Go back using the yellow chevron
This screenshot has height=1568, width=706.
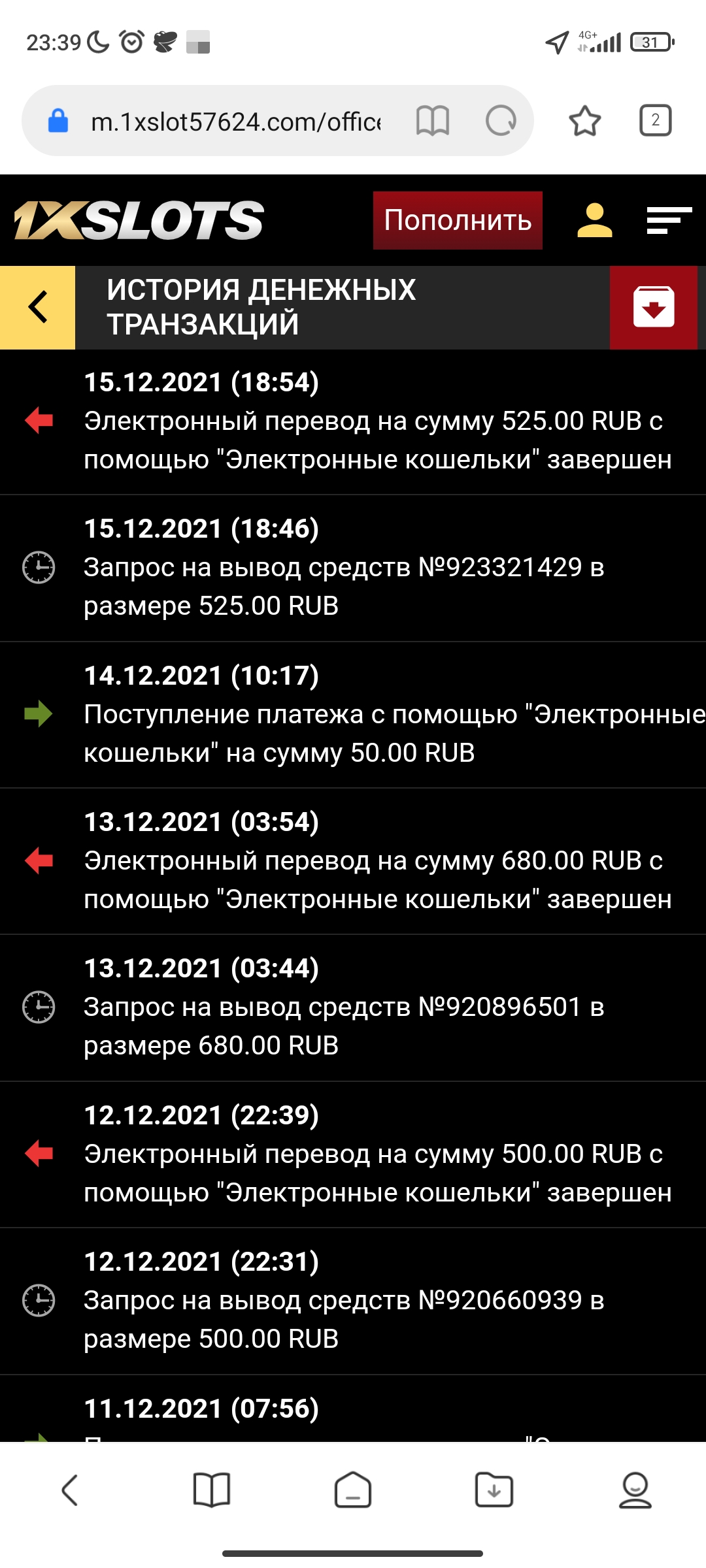point(37,306)
